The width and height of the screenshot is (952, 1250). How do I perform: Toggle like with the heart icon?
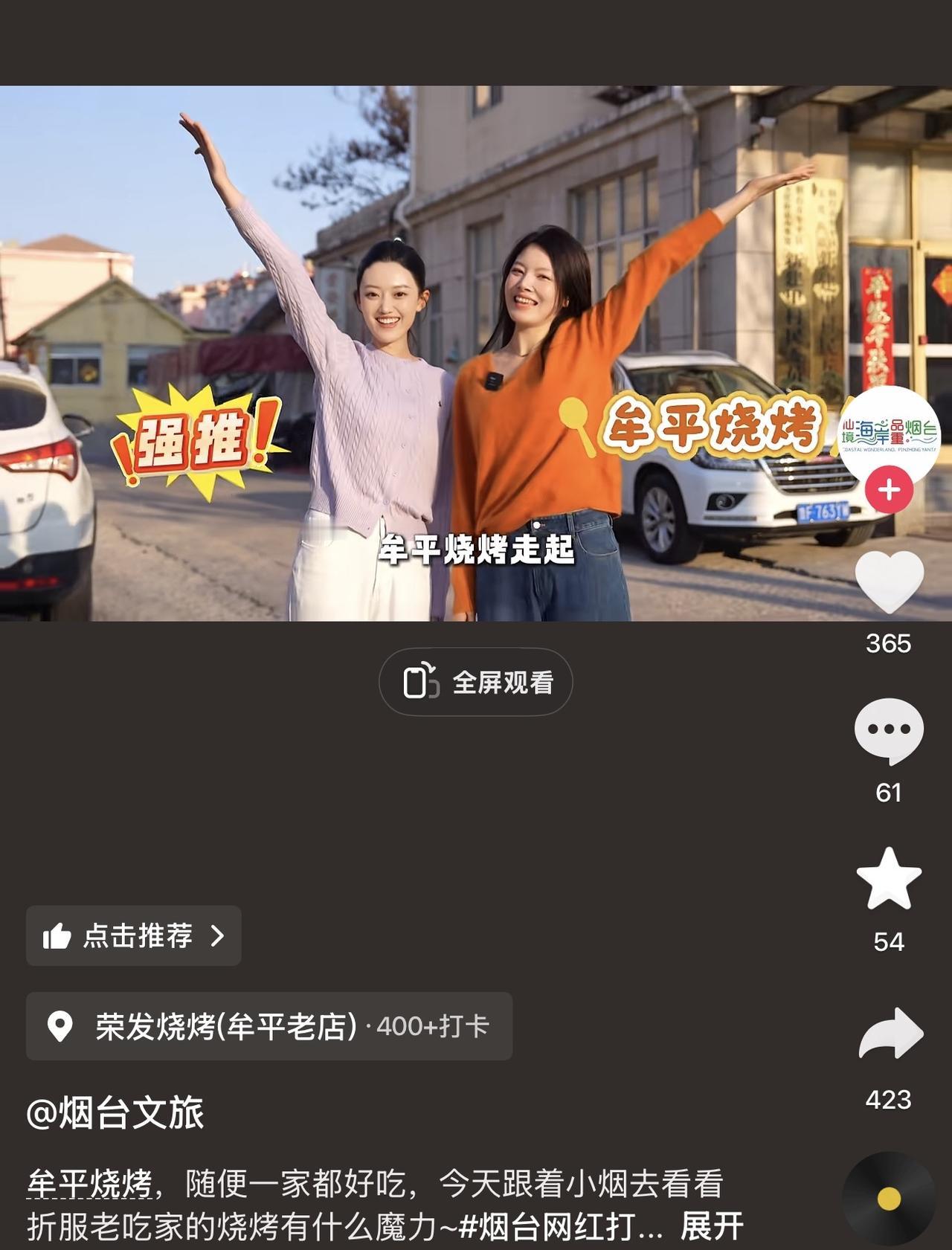890,587
